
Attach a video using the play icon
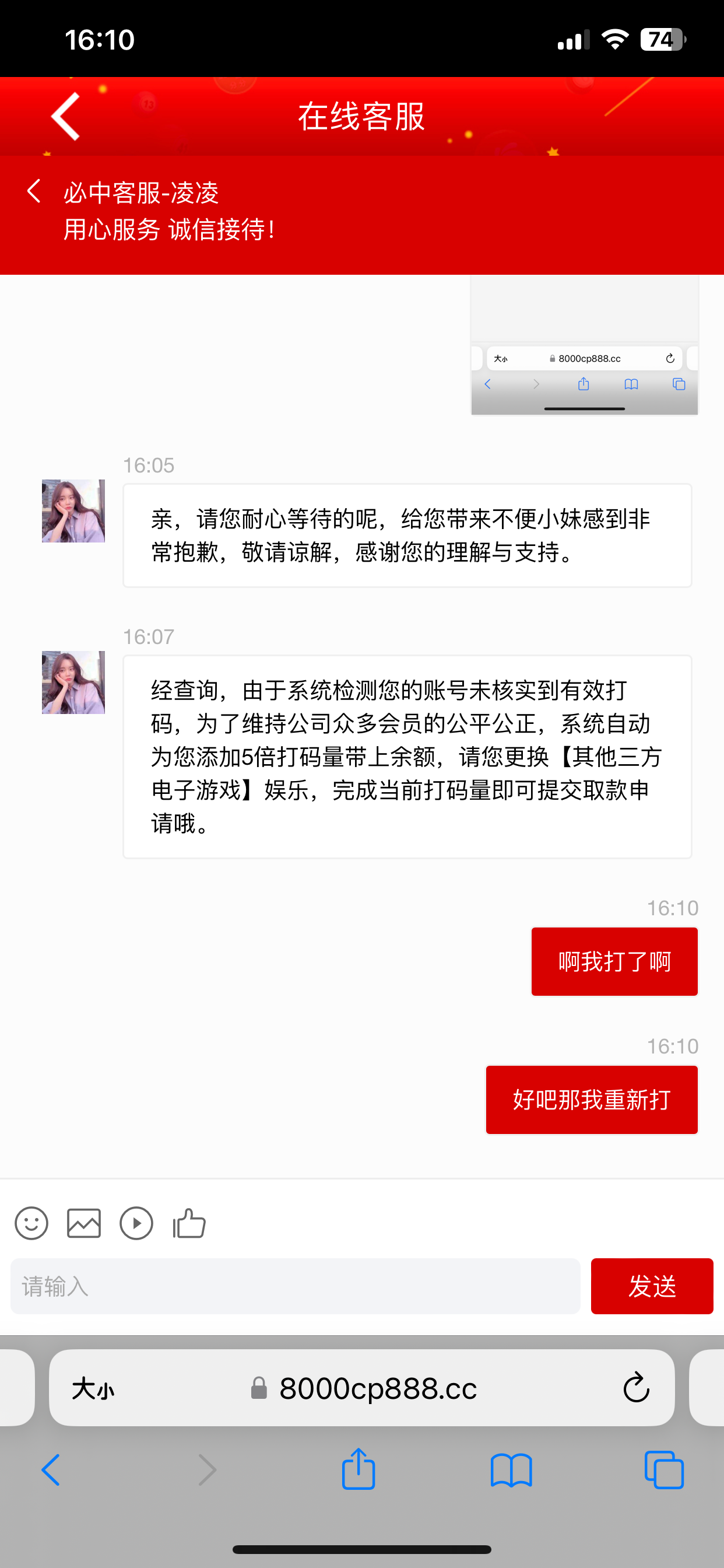136,1223
